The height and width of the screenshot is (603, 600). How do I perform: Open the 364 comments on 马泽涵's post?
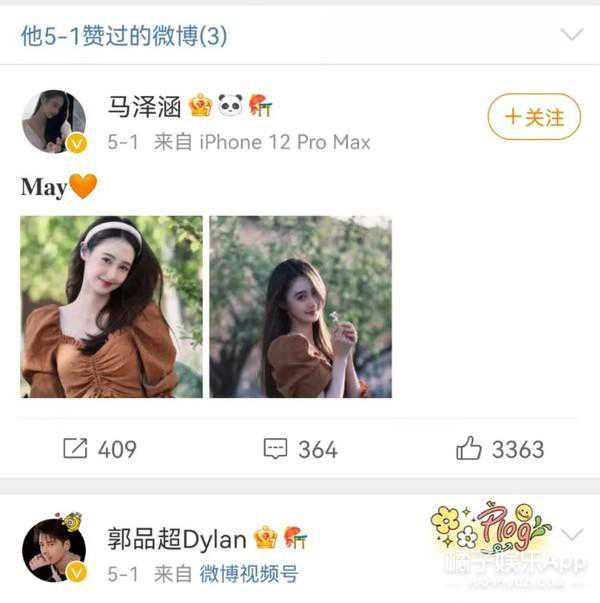pos(300,449)
